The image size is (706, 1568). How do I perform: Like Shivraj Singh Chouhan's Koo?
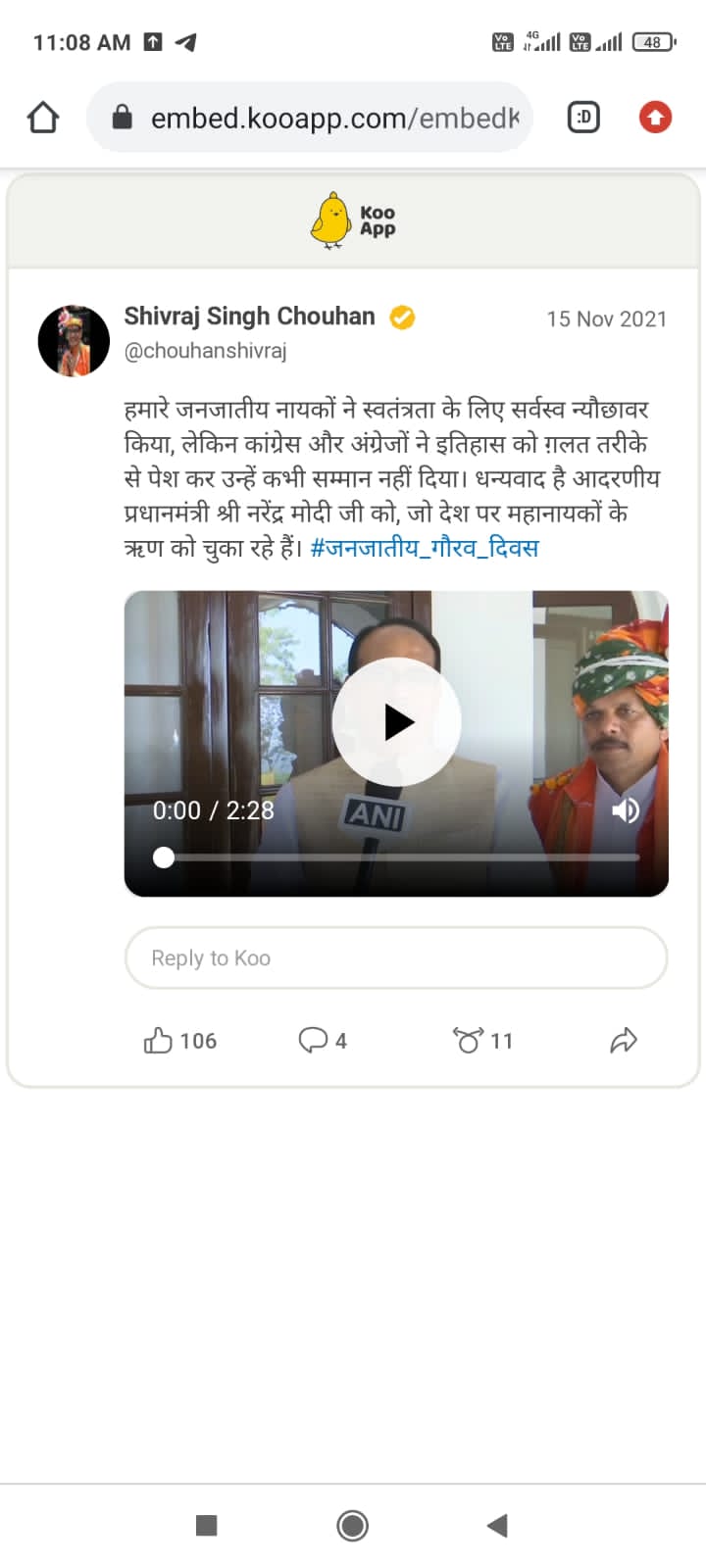click(x=180, y=1041)
